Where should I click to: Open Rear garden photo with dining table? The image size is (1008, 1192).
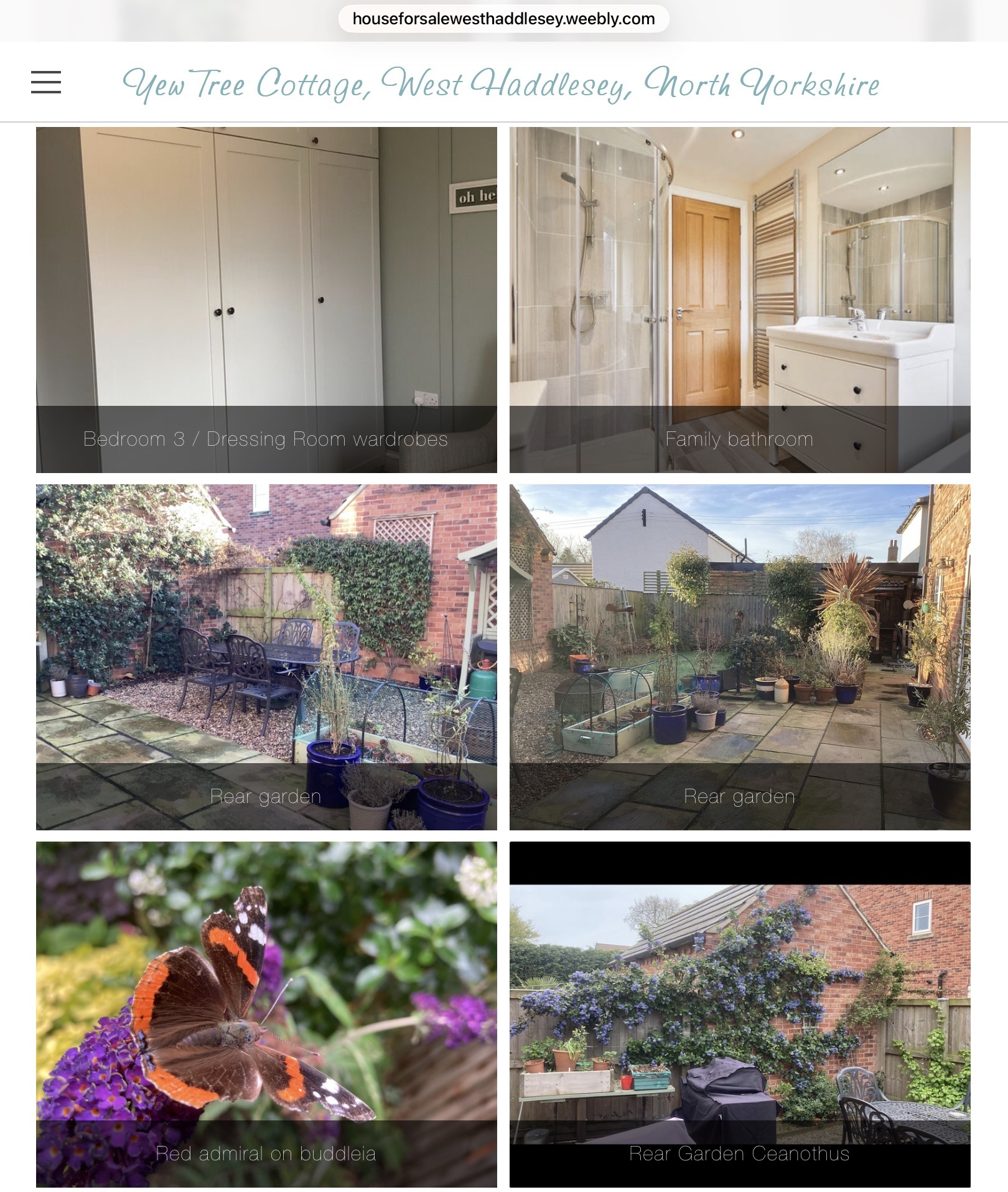[x=266, y=656]
